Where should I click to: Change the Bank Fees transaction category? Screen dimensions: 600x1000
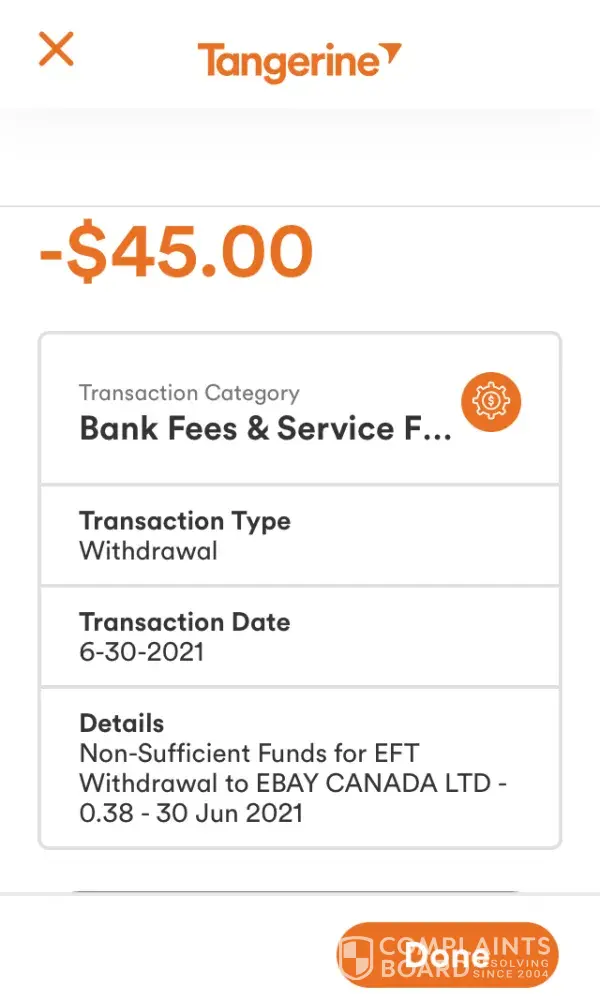click(x=491, y=401)
